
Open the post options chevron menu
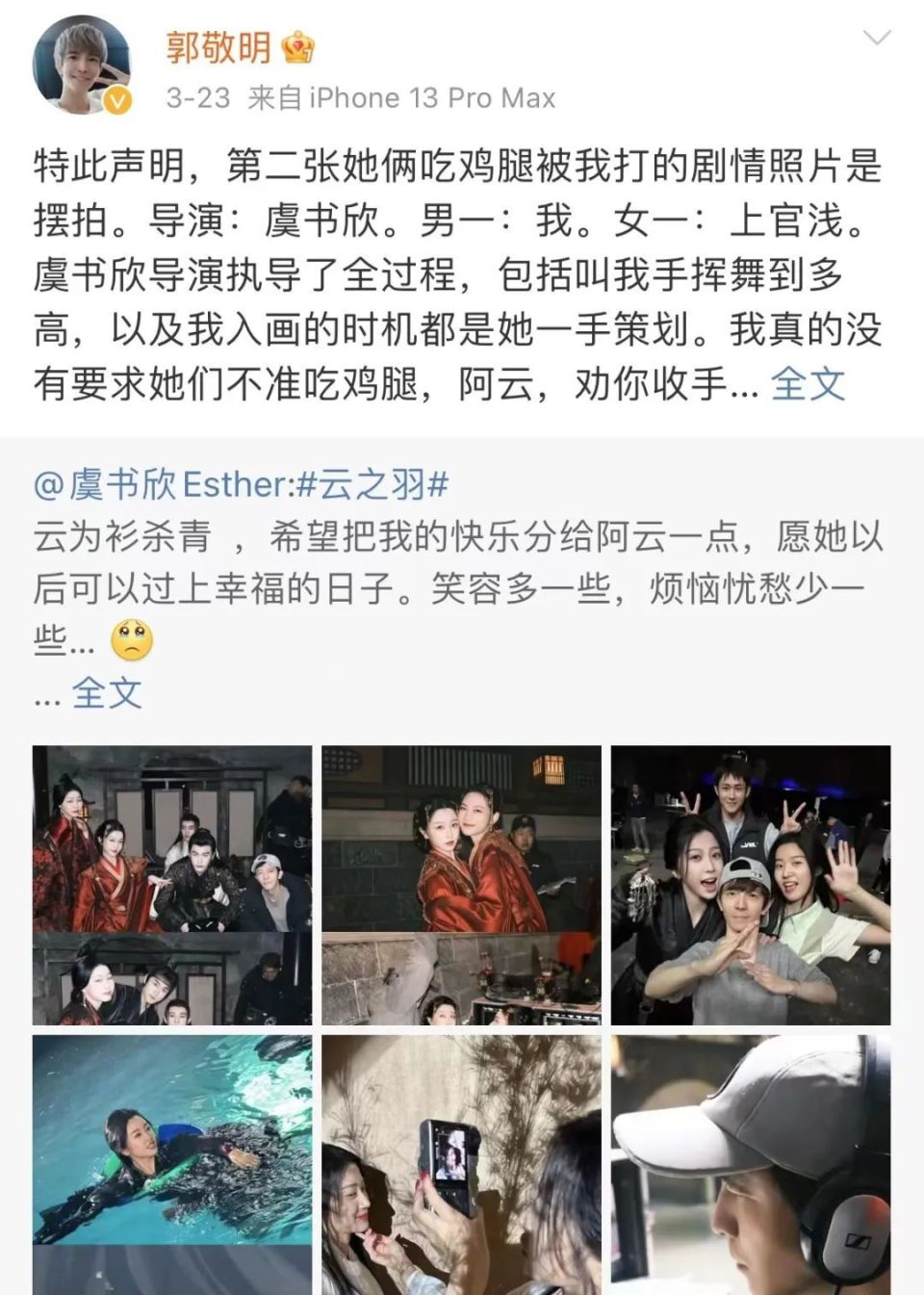coord(877,39)
